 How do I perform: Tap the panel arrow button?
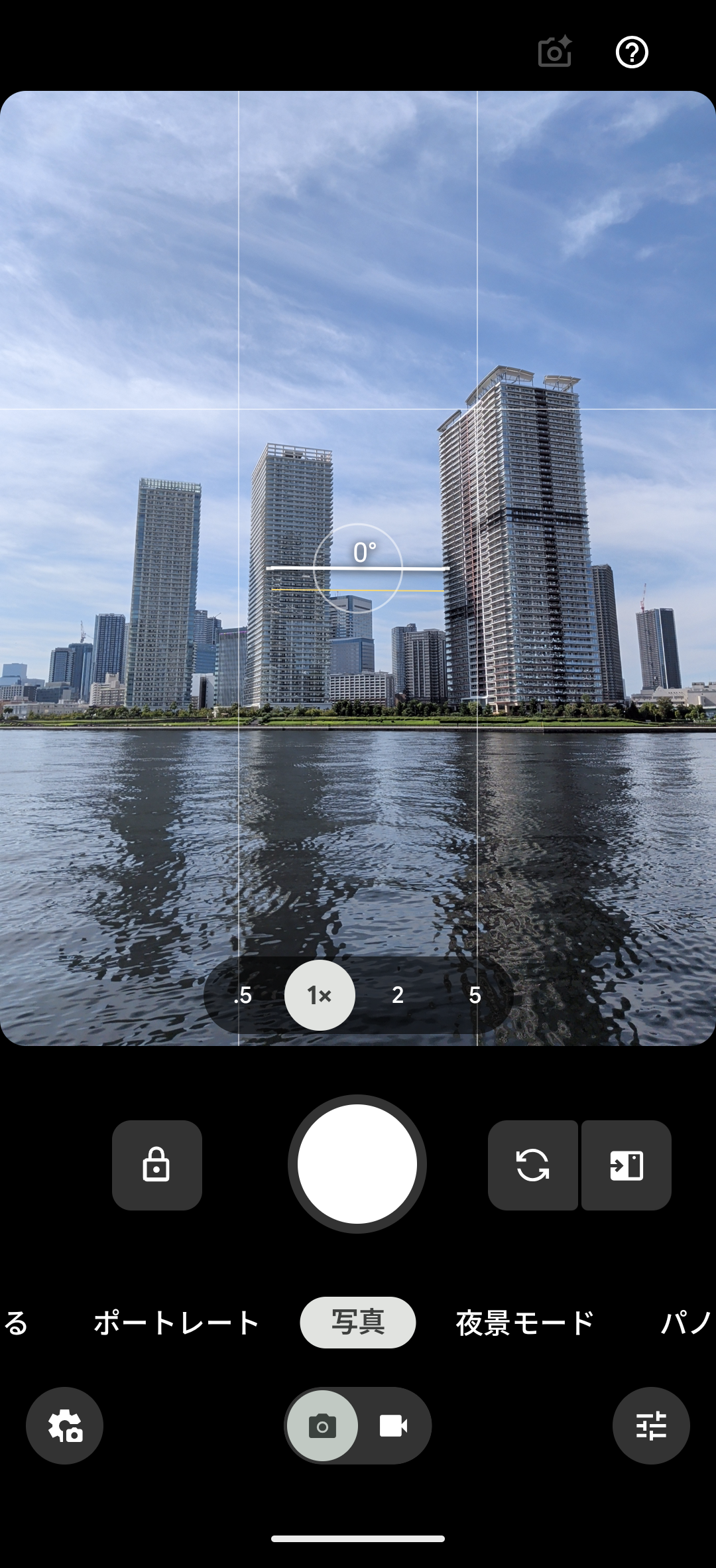pyautogui.click(x=626, y=1165)
